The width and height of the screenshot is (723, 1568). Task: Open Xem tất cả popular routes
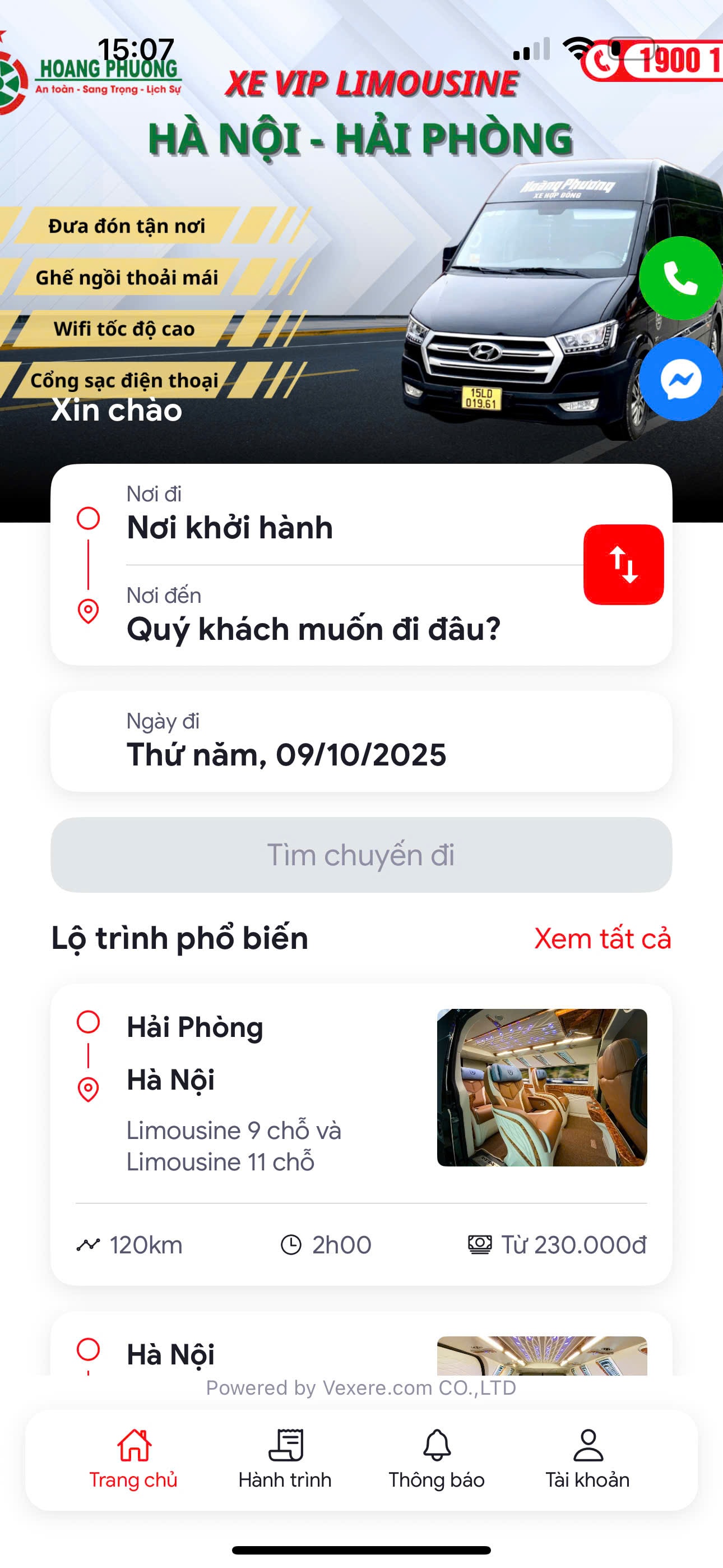tap(602, 938)
